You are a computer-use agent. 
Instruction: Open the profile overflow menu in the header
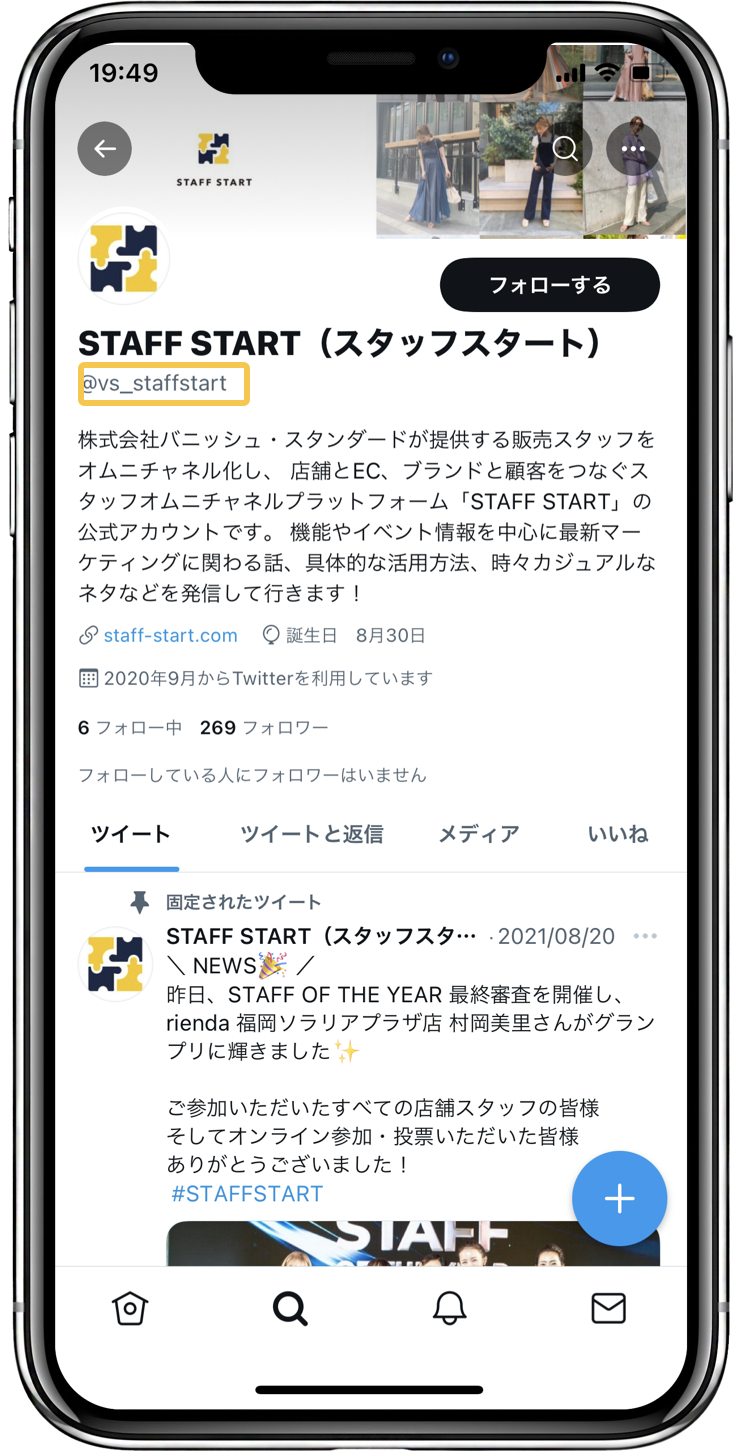pos(633,149)
